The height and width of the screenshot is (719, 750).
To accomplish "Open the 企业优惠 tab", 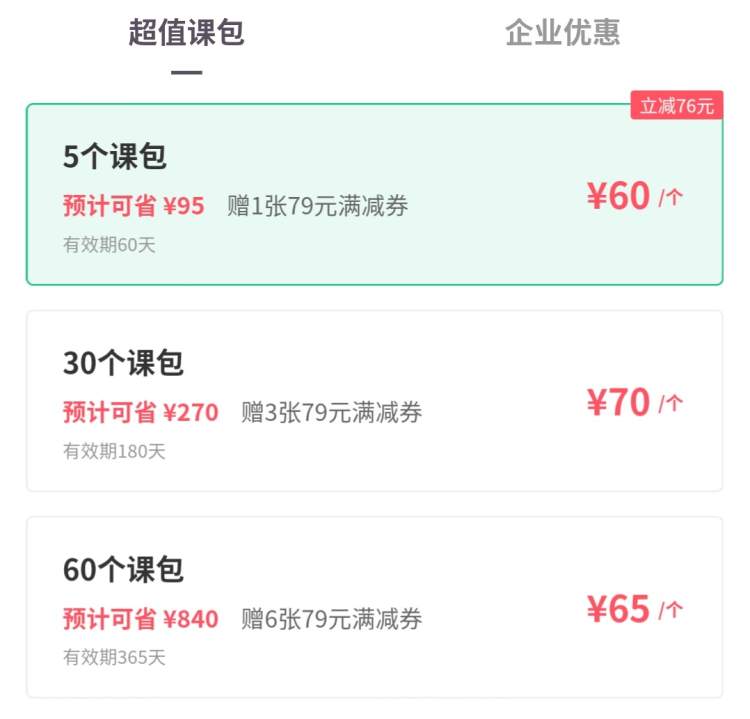I will coord(562,33).
